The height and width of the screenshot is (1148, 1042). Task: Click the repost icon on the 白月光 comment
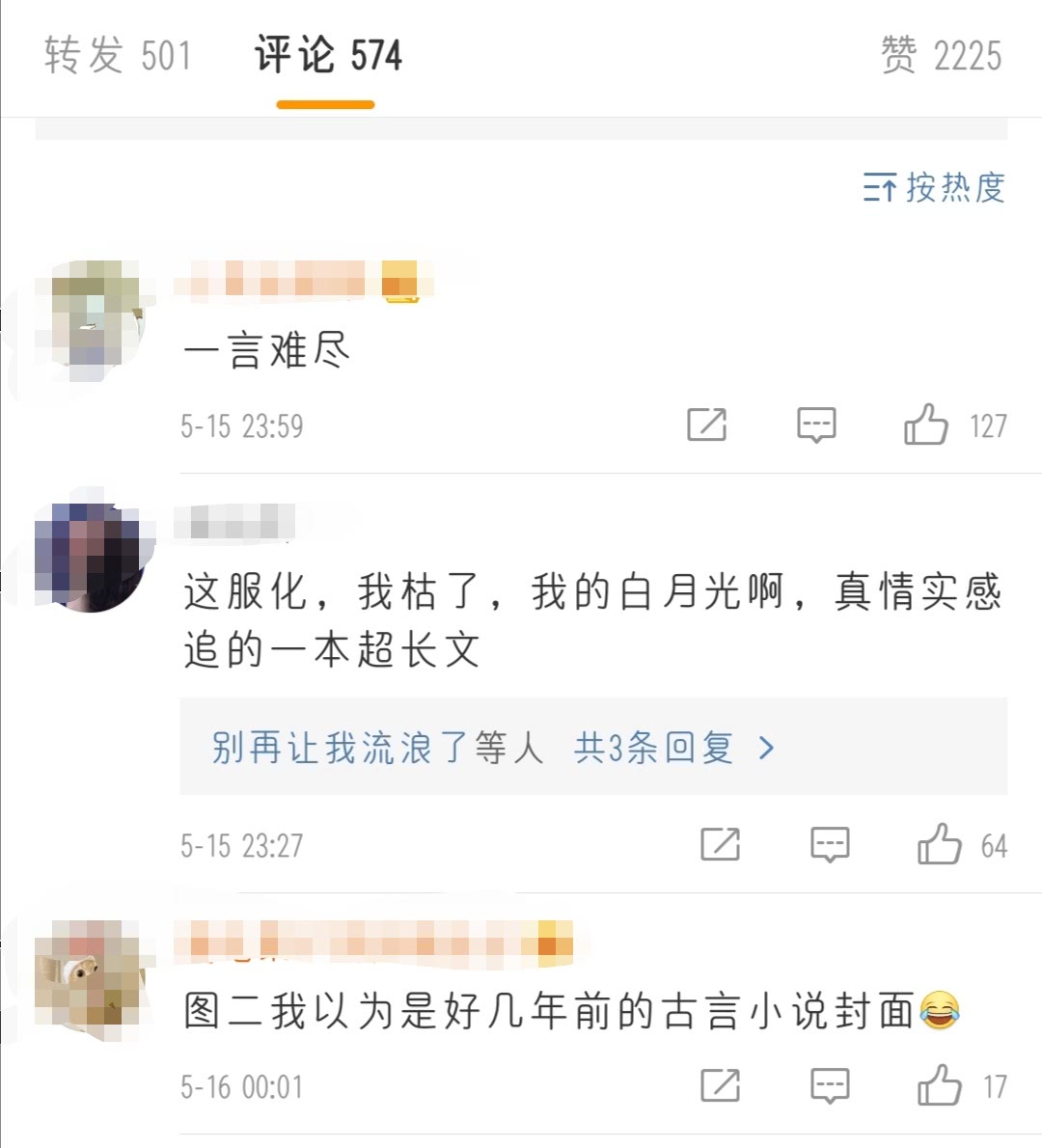click(x=719, y=846)
